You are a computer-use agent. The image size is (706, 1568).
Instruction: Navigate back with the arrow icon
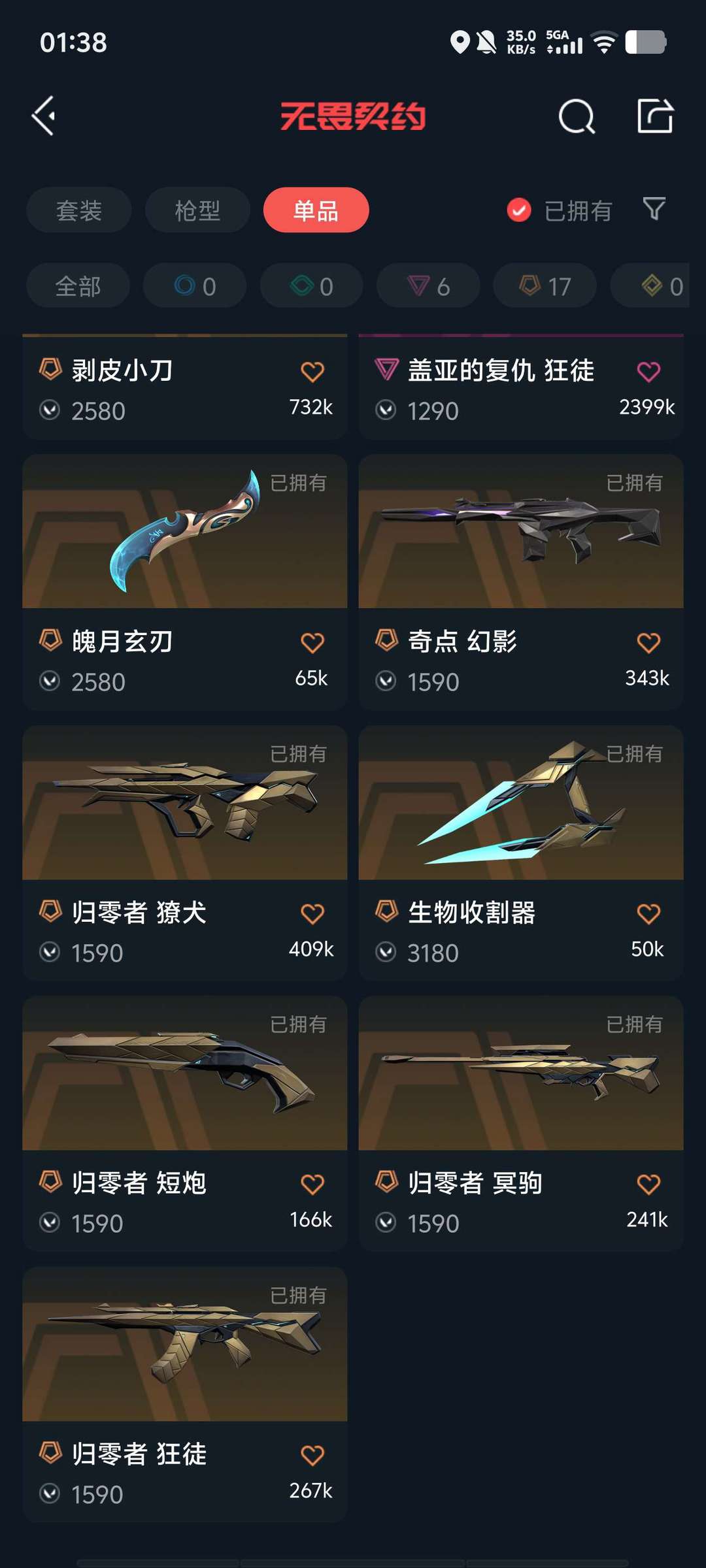[x=43, y=117]
